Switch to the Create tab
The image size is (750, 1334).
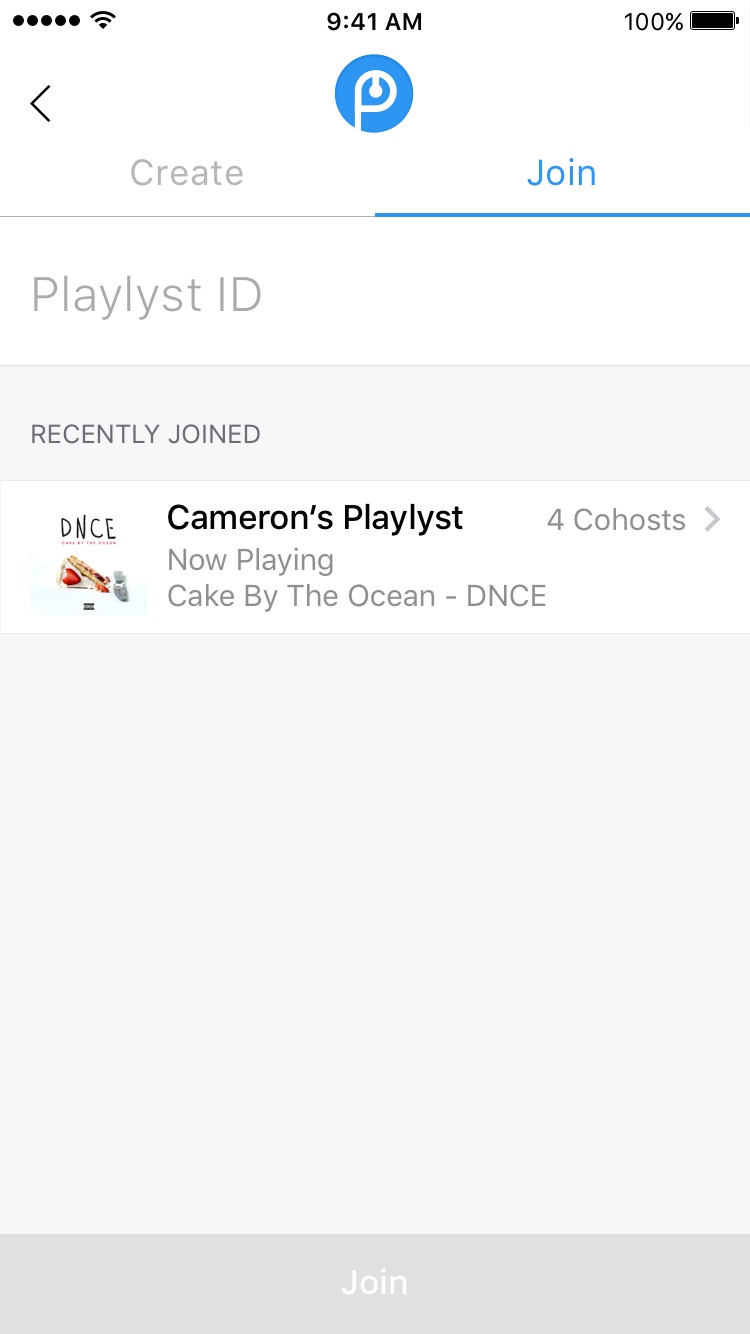click(187, 174)
